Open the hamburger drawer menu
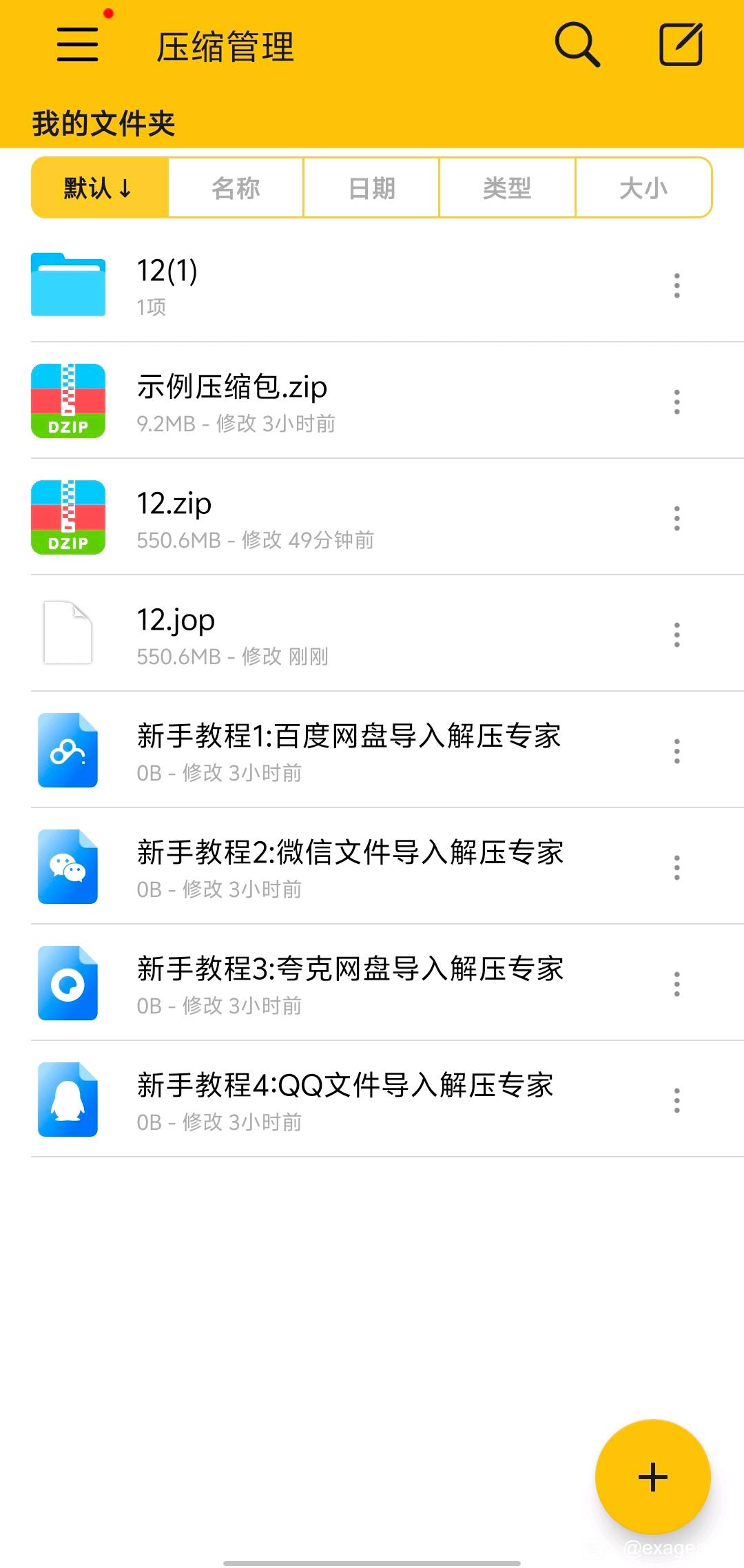Viewport: 744px width, 1568px height. tap(77, 45)
